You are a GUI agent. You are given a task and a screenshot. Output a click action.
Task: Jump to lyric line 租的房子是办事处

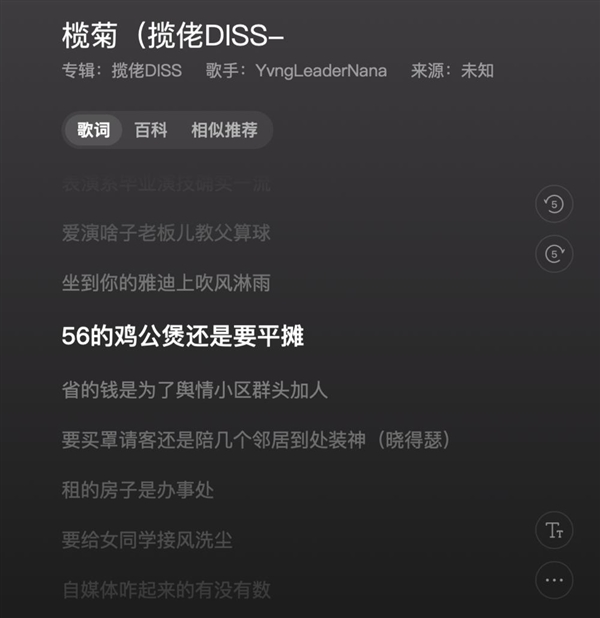coord(138,490)
